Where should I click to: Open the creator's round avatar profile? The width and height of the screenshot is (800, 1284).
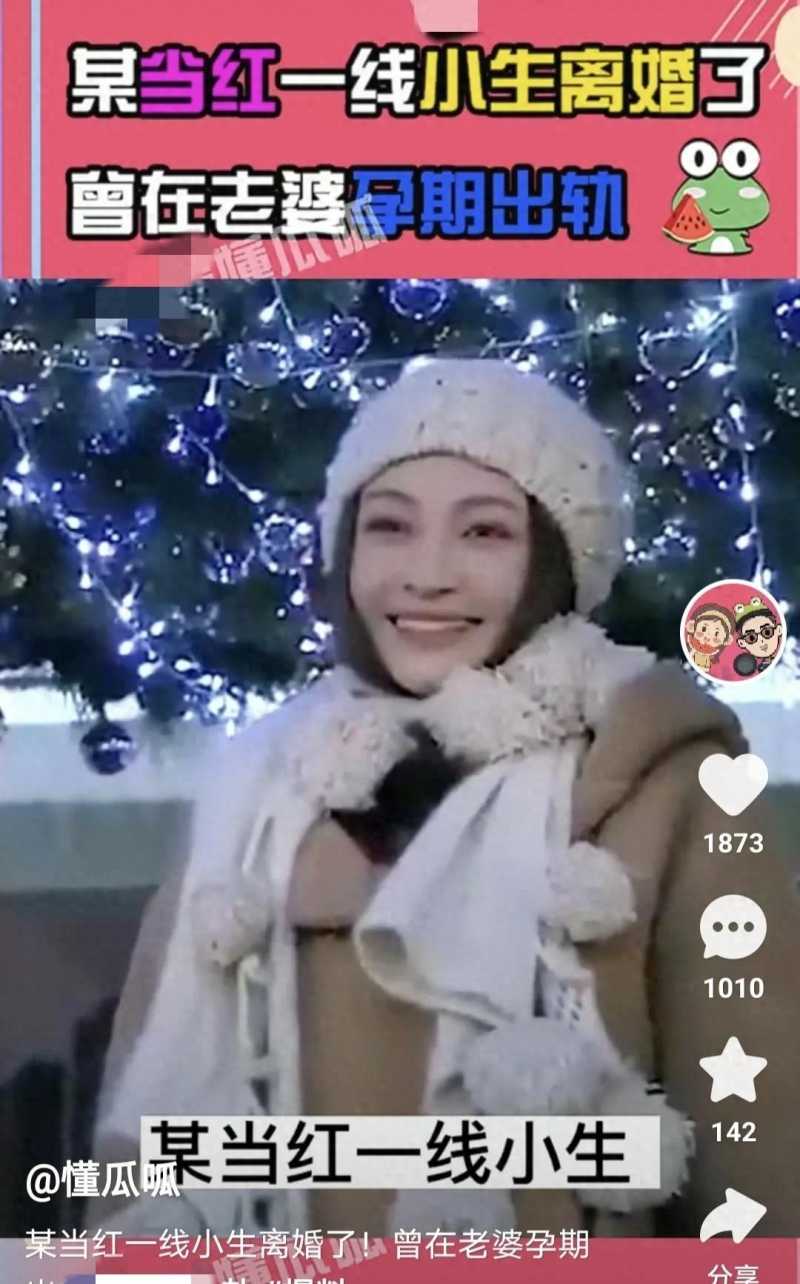click(x=733, y=633)
